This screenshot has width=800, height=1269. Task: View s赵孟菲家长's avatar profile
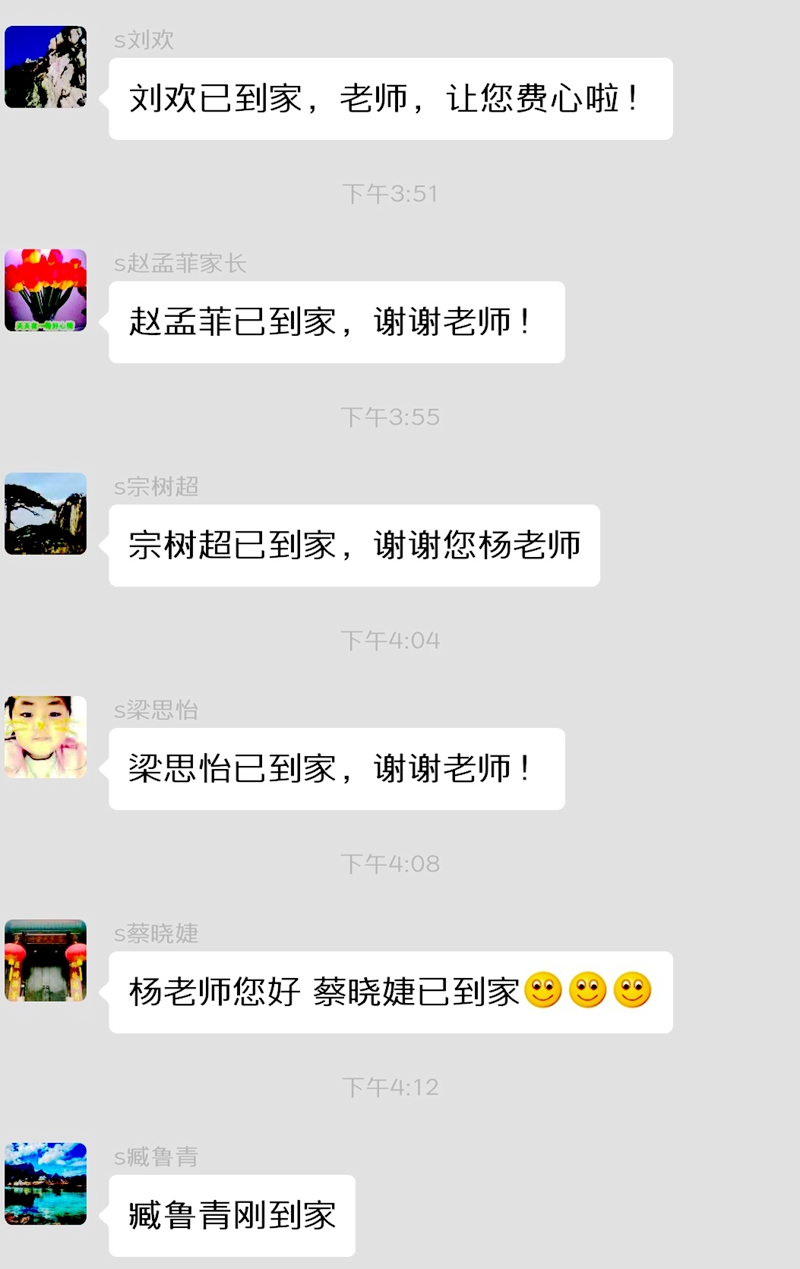pos(46,290)
